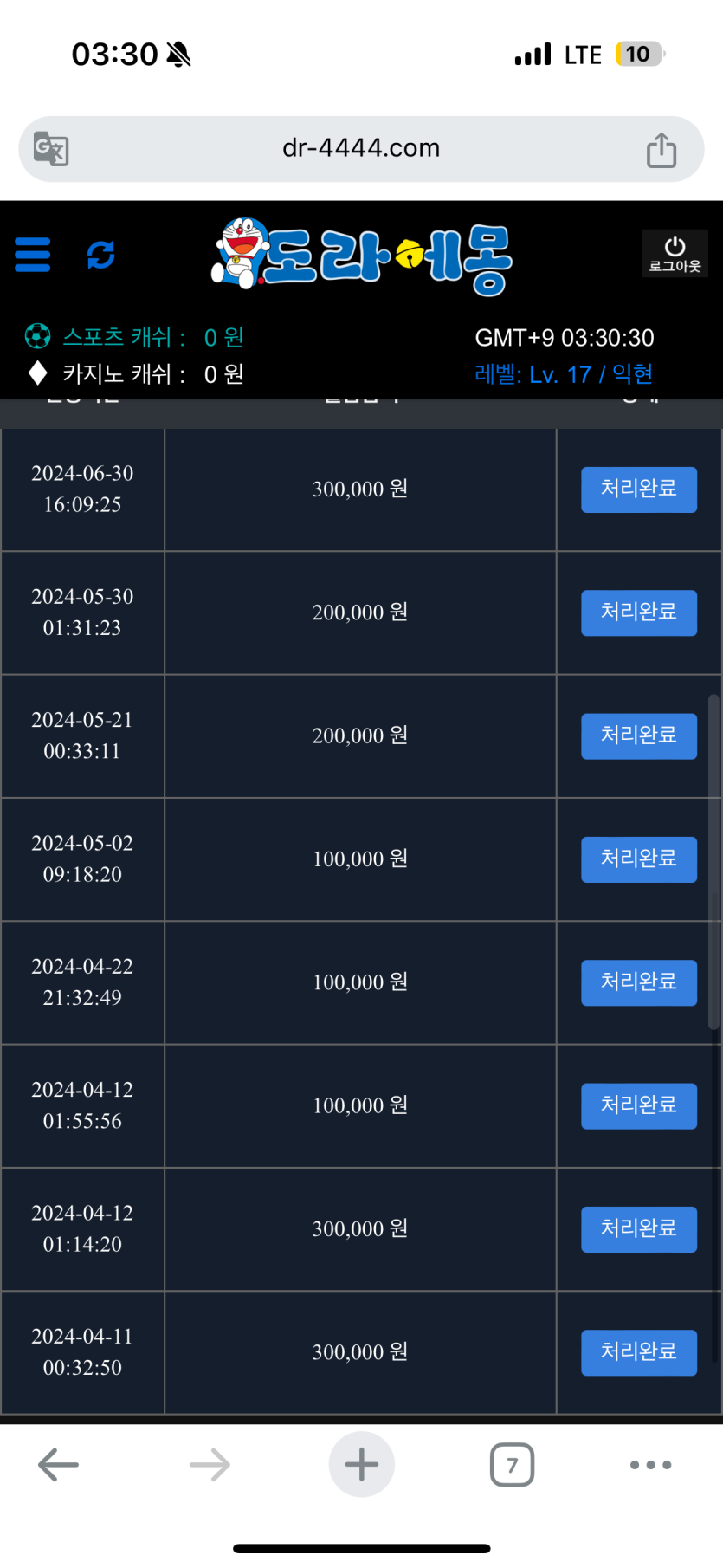Tap the dr-4444.com address field

(361, 149)
